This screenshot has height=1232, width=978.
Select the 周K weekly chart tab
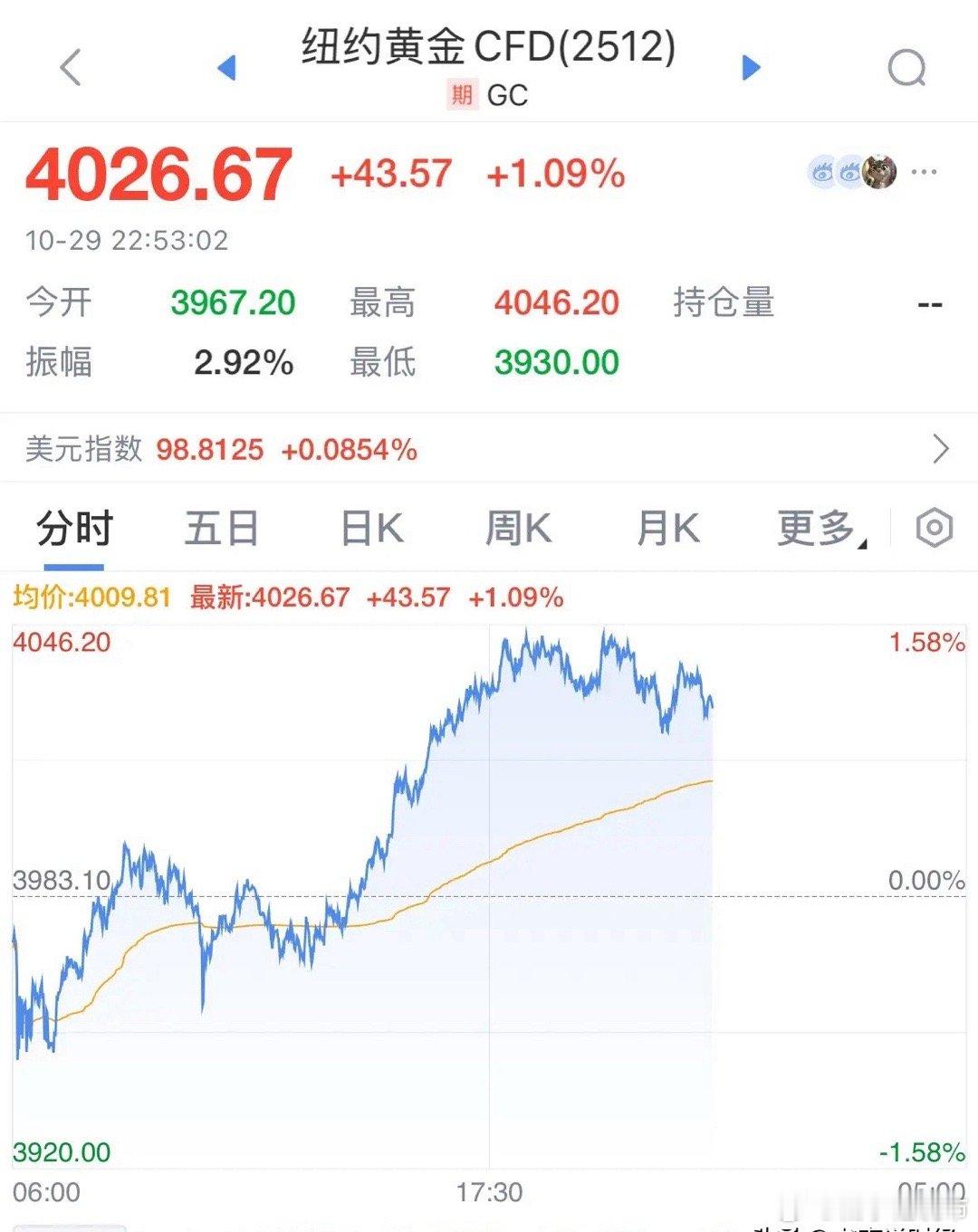point(516,526)
